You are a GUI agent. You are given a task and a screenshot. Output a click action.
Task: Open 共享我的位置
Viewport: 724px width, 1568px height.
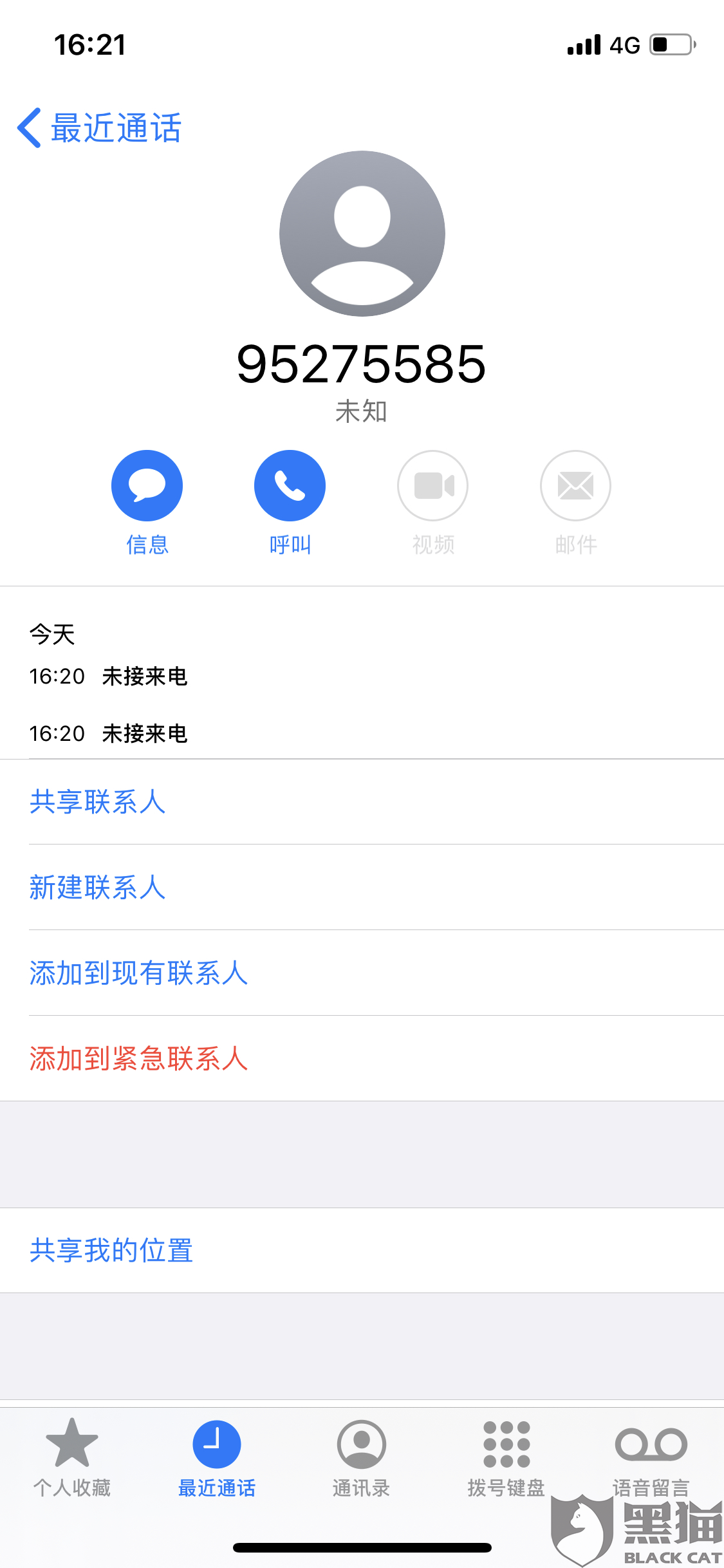click(x=111, y=1250)
